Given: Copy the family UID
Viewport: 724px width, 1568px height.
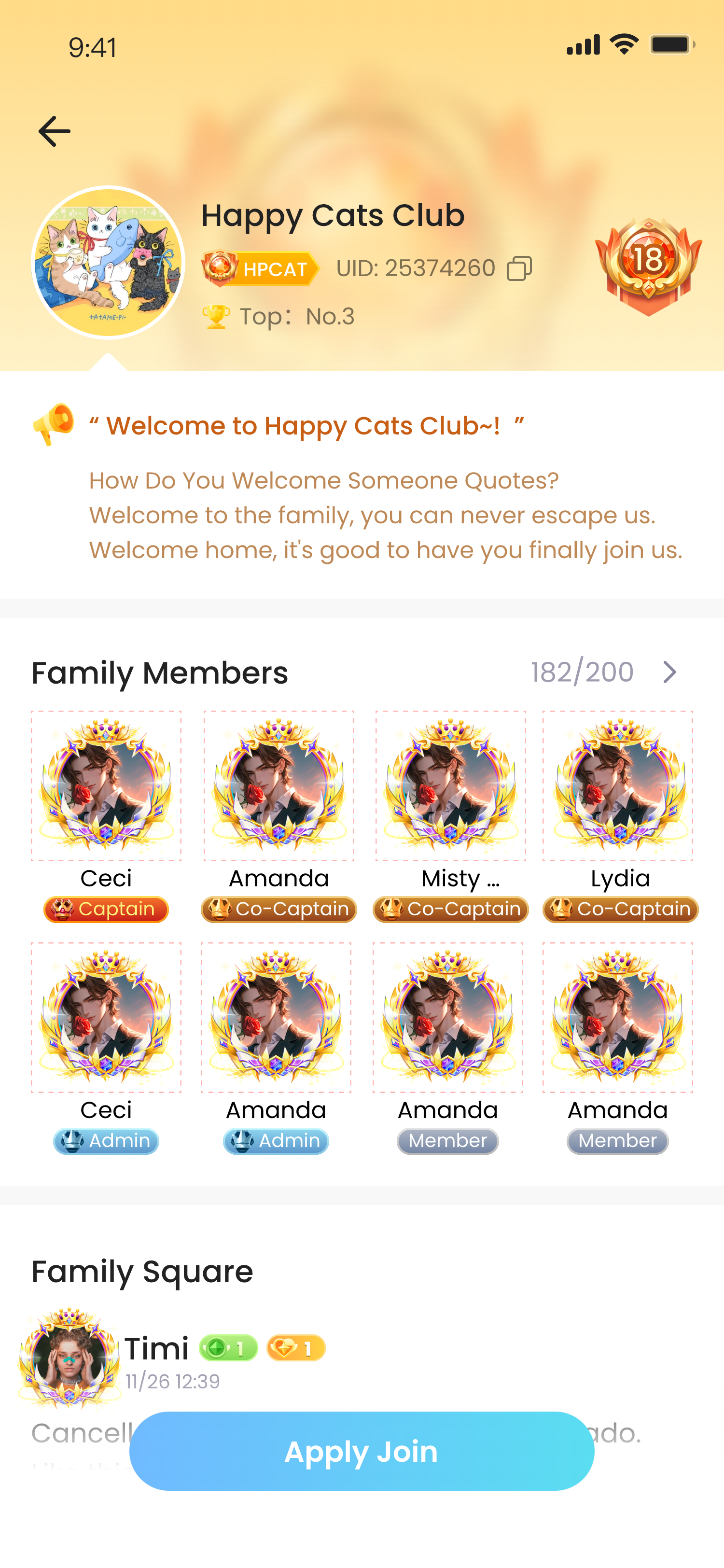Looking at the screenshot, I should click(519, 268).
